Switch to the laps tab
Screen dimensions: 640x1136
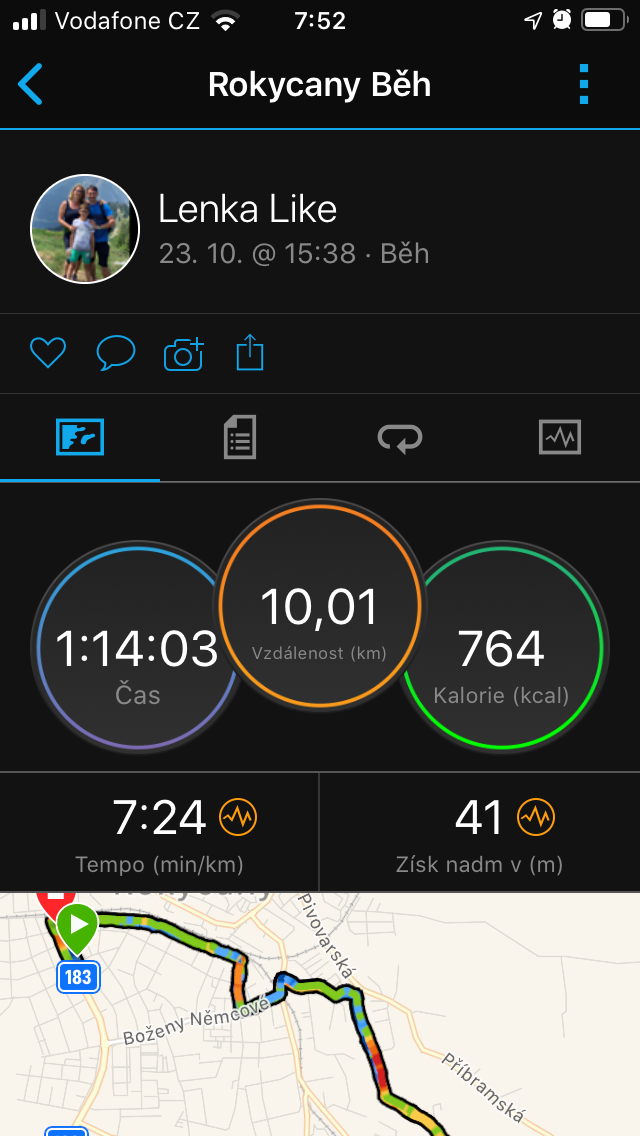pos(400,438)
